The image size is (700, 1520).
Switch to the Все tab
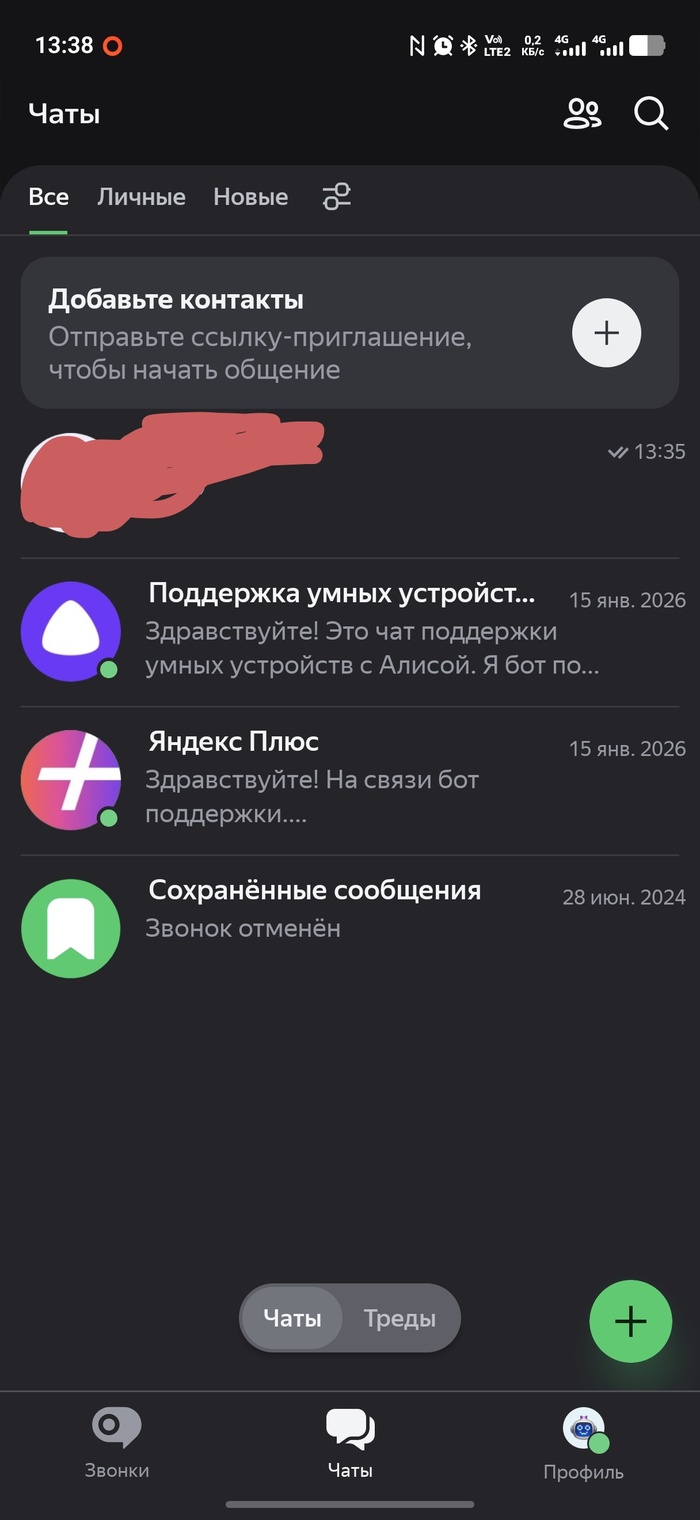48,197
